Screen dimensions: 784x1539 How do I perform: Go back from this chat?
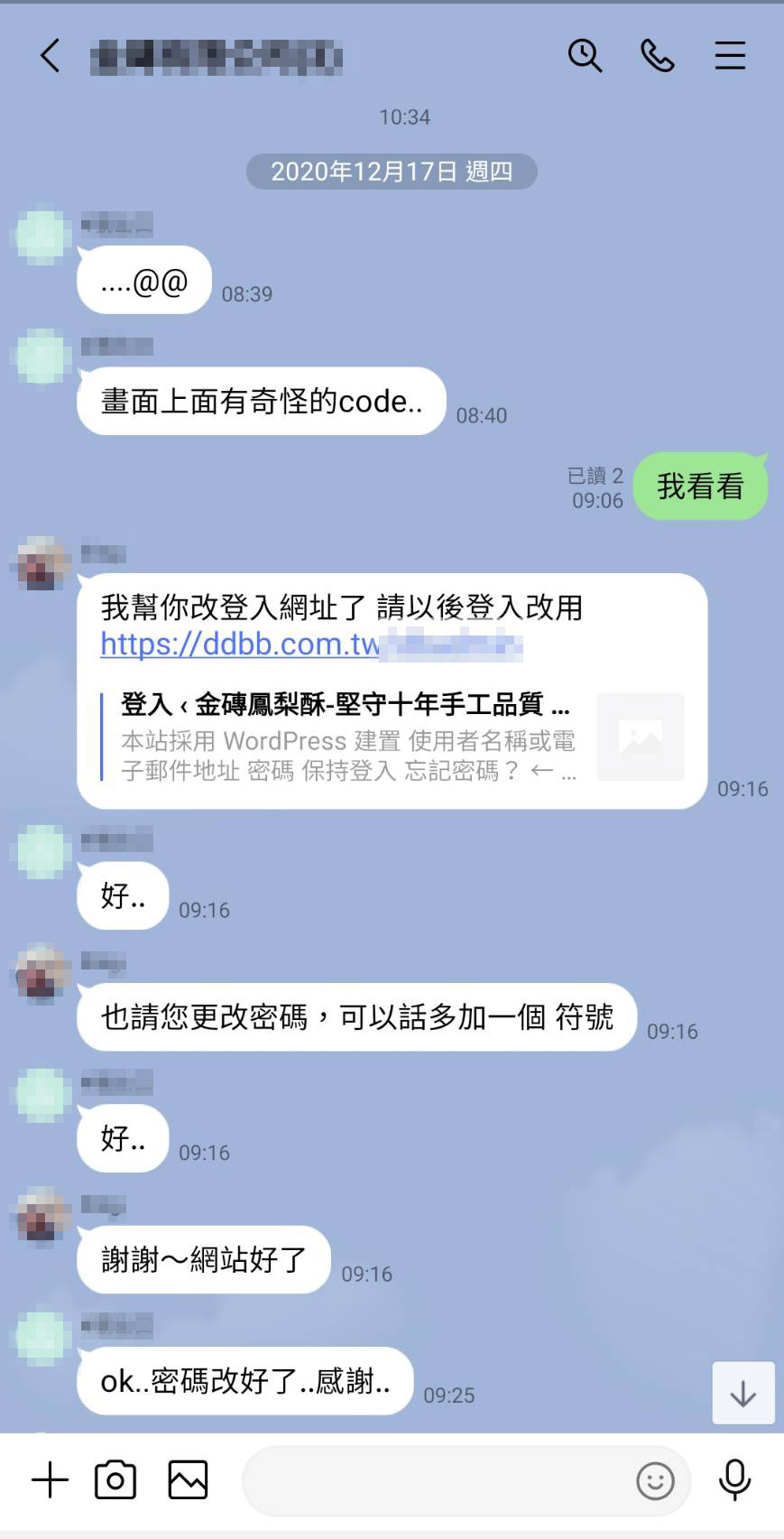pyautogui.click(x=51, y=56)
